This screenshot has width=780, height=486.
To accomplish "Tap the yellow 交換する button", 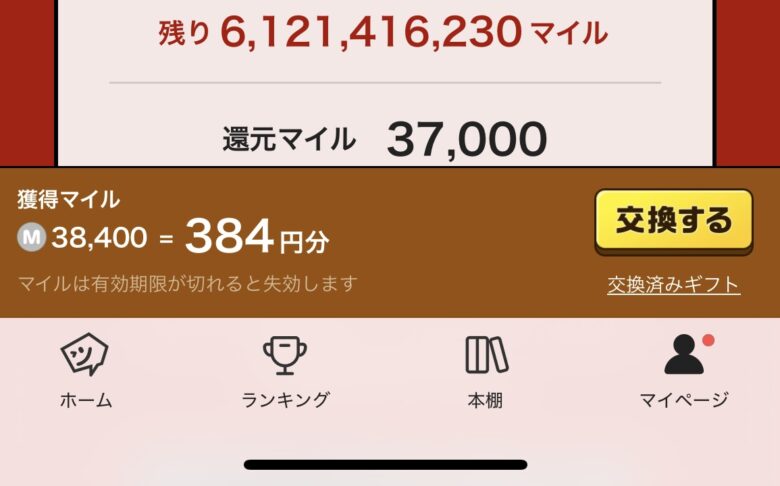I will point(673,220).
